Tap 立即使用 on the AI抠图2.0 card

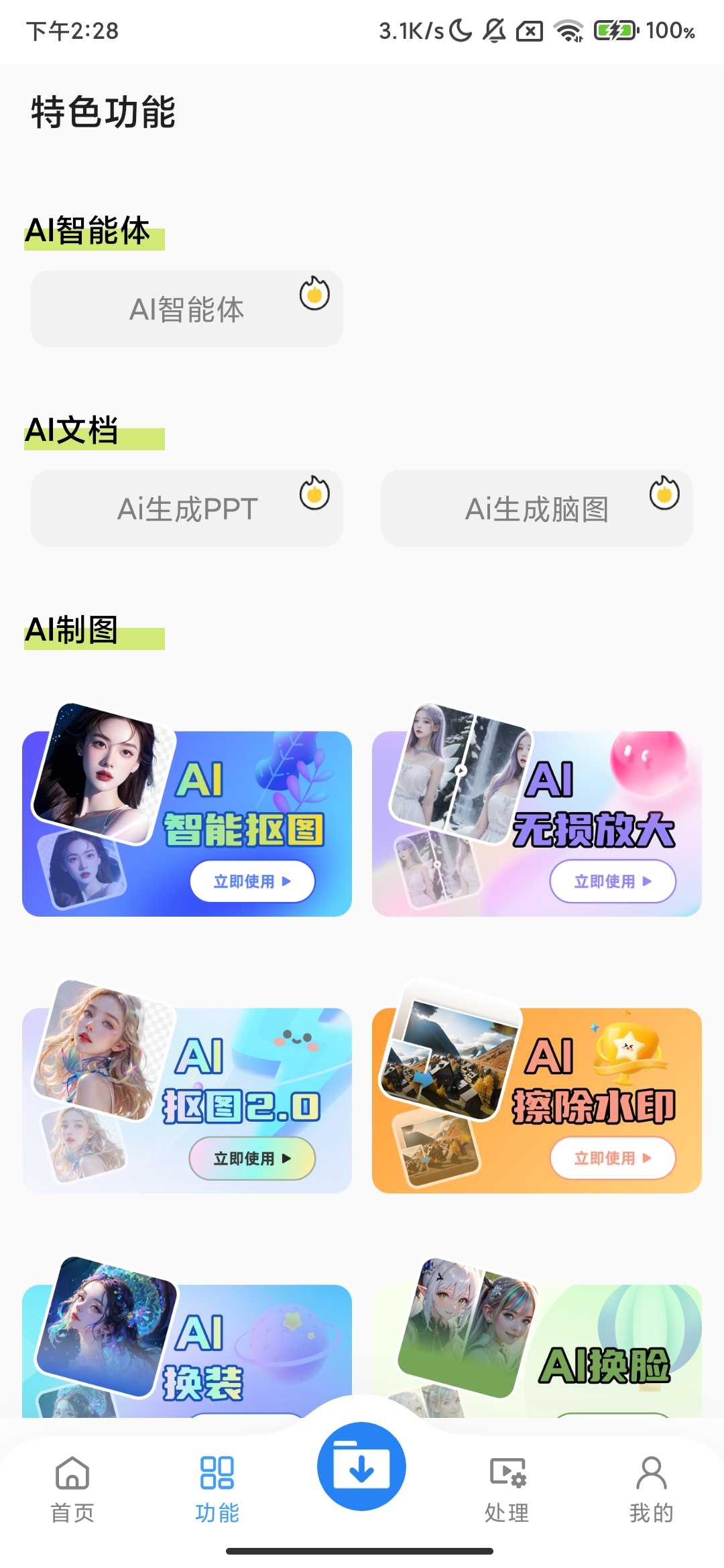(x=253, y=1158)
